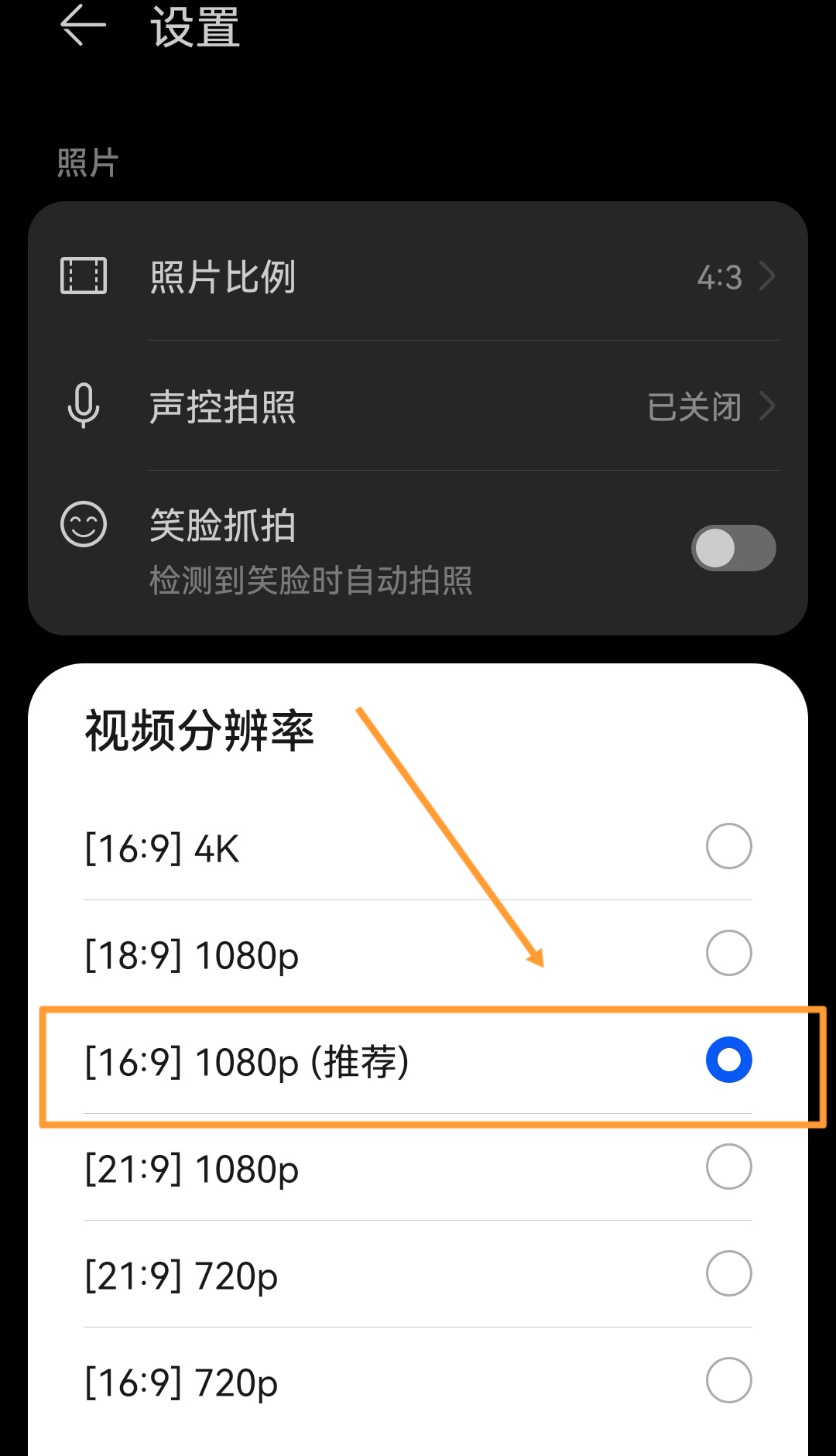Toggle the 笑脸抓拍 switch
Viewport: 836px width, 1456px height.
733,548
